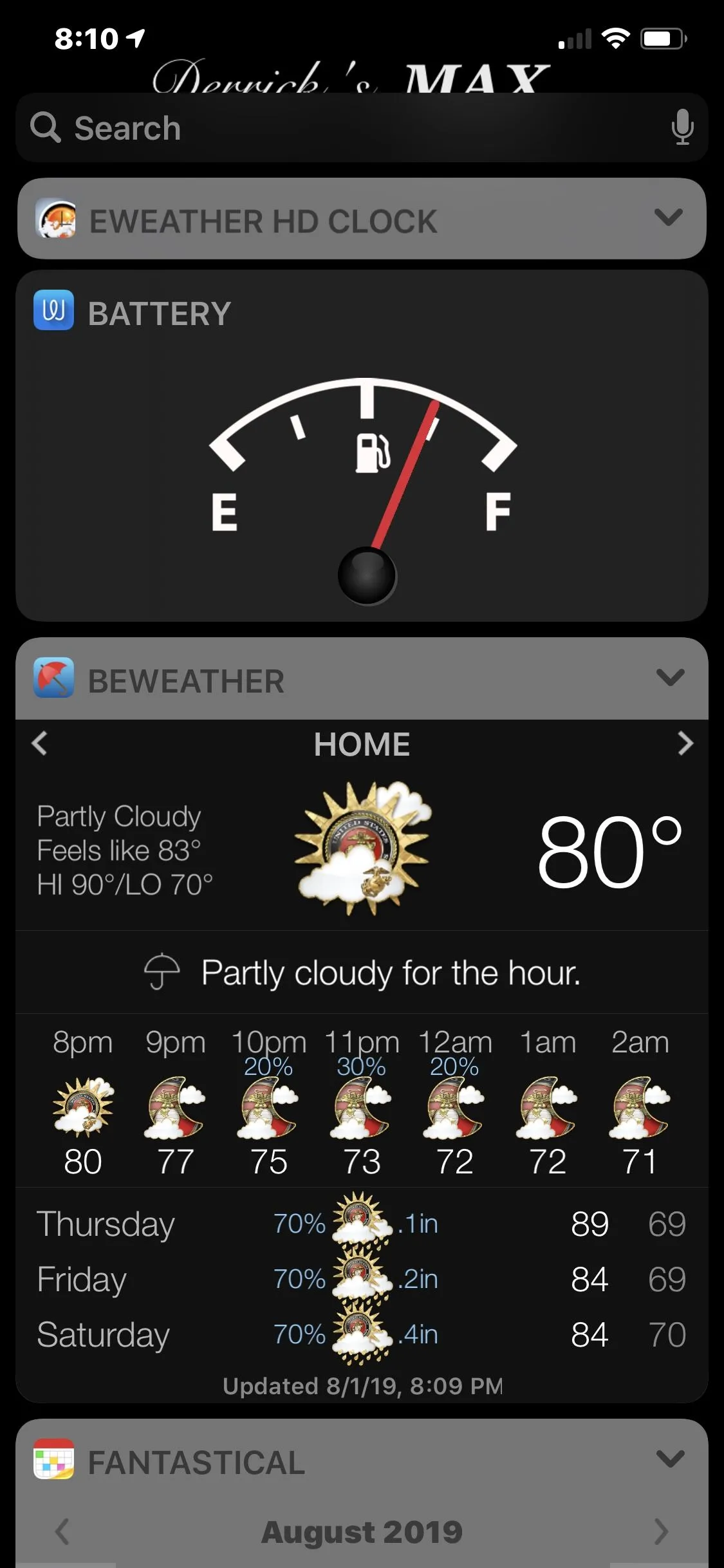The width and height of the screenshot is (724, 1568).
Task: Go to previous weather location before Home
Action: [x=40, y=743]
